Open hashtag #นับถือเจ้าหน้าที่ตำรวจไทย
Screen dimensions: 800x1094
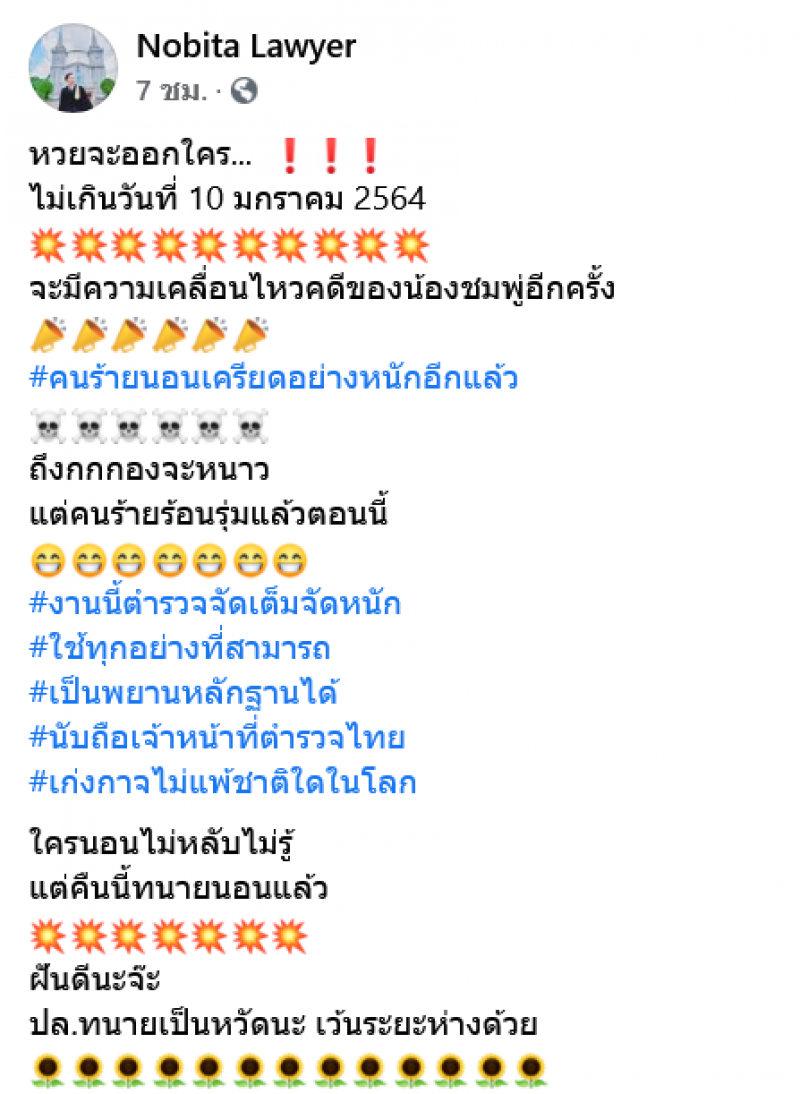pos(217,738)
